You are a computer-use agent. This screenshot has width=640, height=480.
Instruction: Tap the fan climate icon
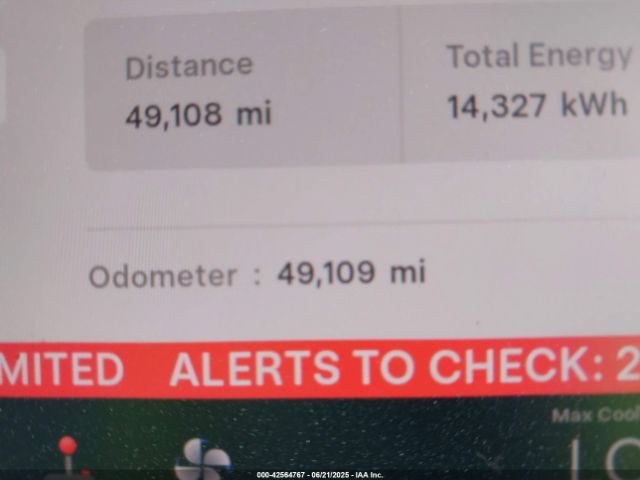(x=202, y=461)
